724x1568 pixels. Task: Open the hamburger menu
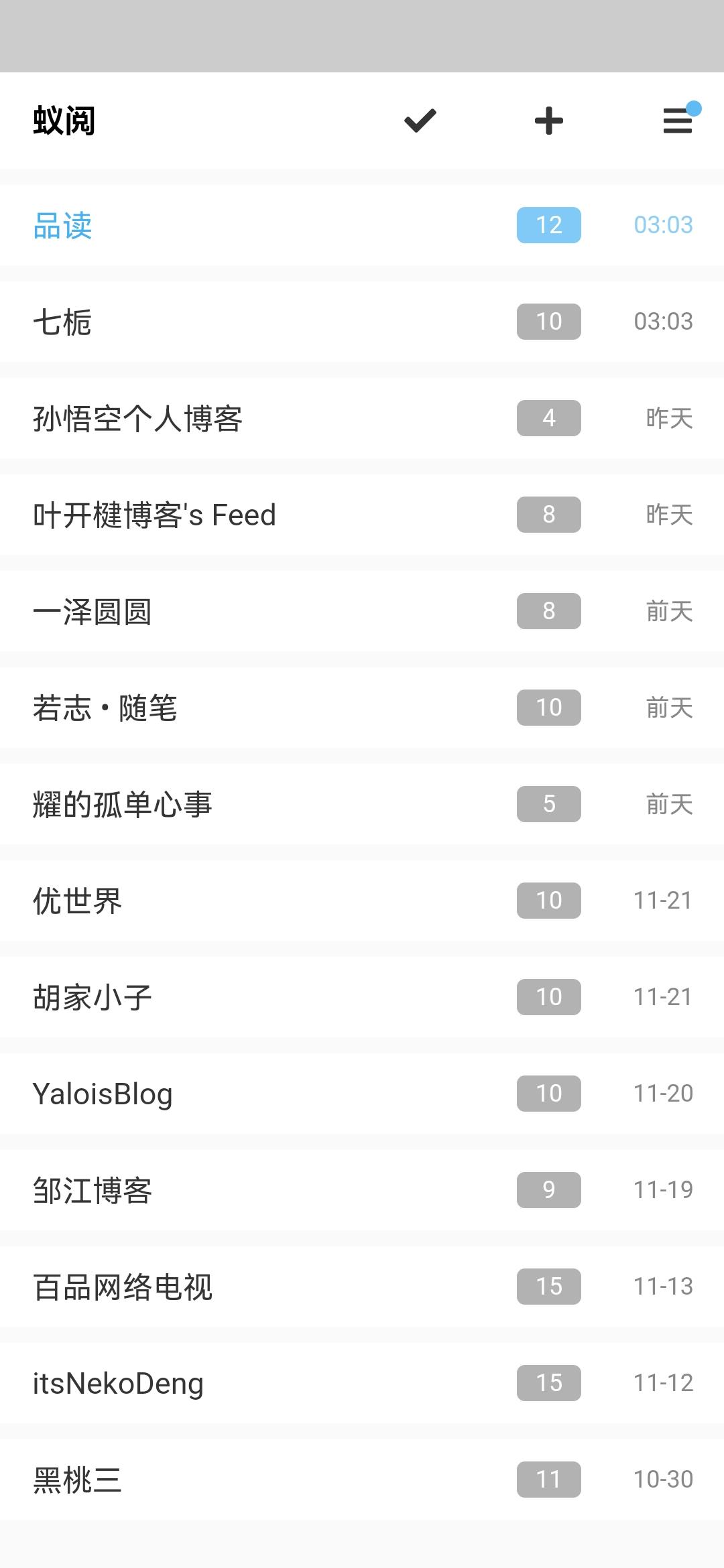[x=677, y=121]
